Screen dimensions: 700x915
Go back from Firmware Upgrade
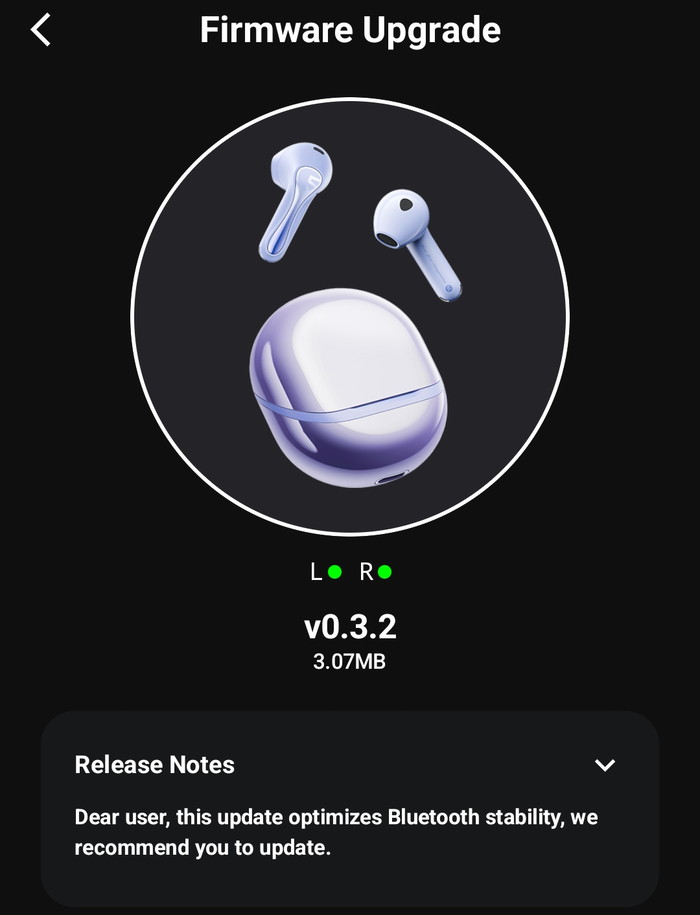click(41, 30)
